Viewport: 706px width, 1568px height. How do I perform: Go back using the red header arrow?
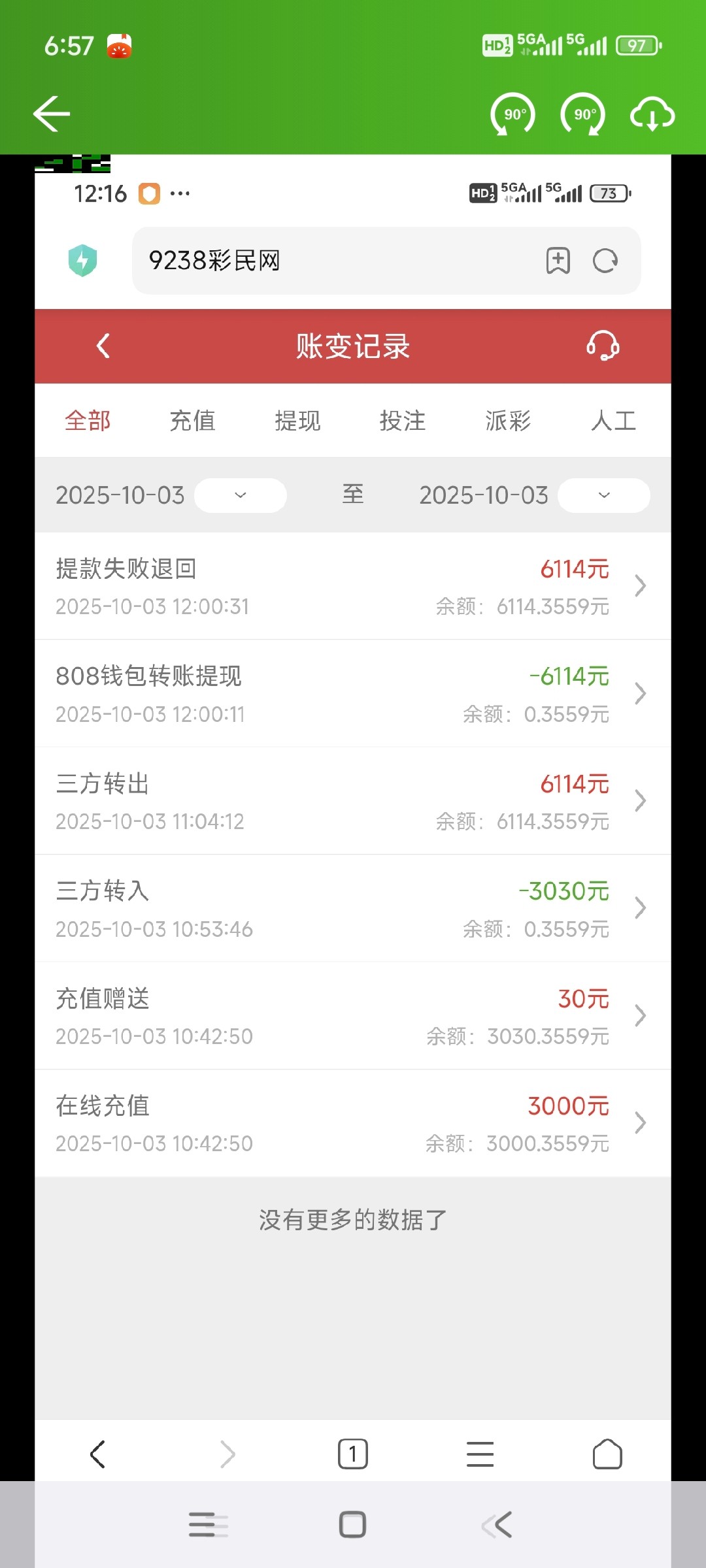click(x=103, y=347)
